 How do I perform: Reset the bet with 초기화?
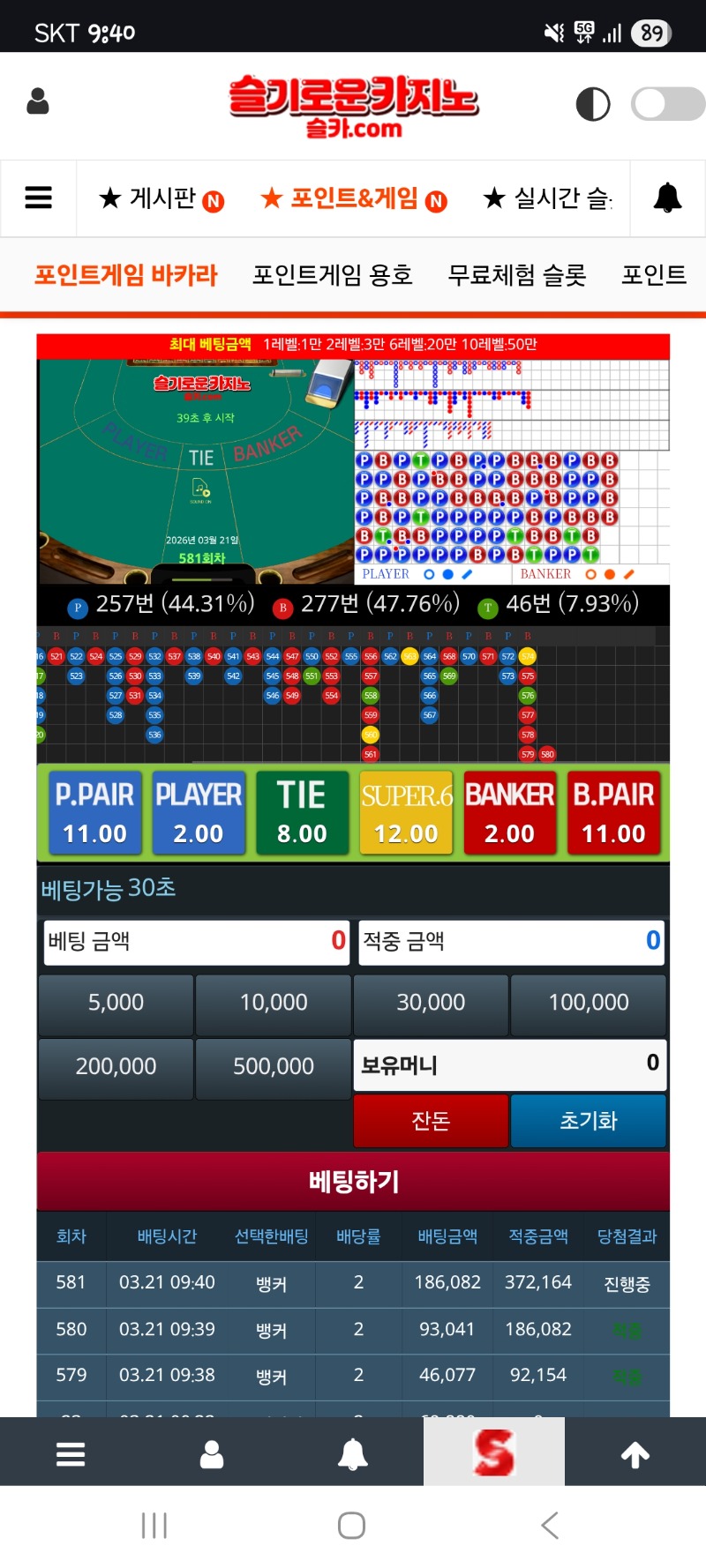tap(589, 1121)
